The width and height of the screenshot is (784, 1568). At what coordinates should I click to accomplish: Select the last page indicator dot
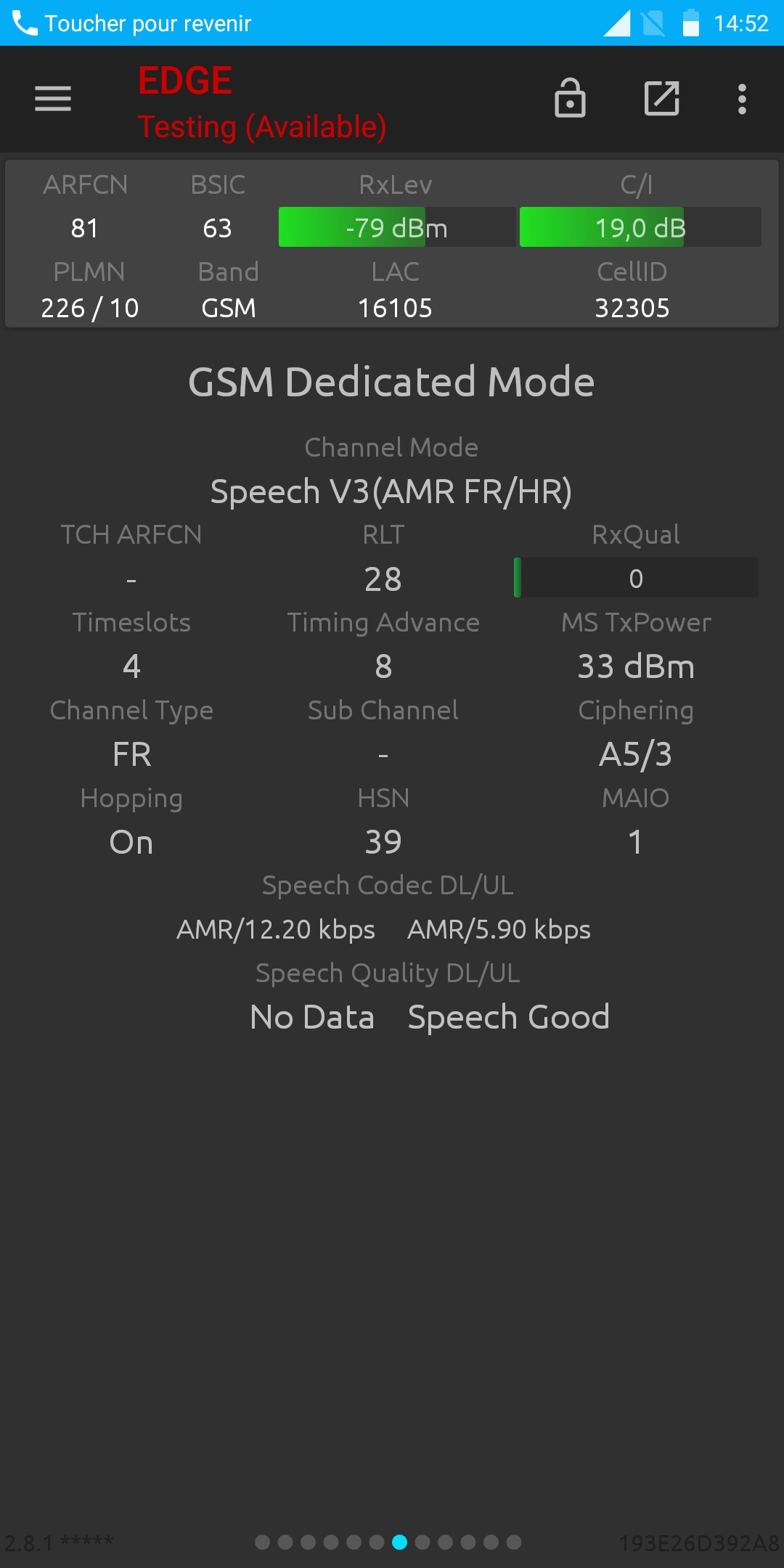coord(514,1542)
